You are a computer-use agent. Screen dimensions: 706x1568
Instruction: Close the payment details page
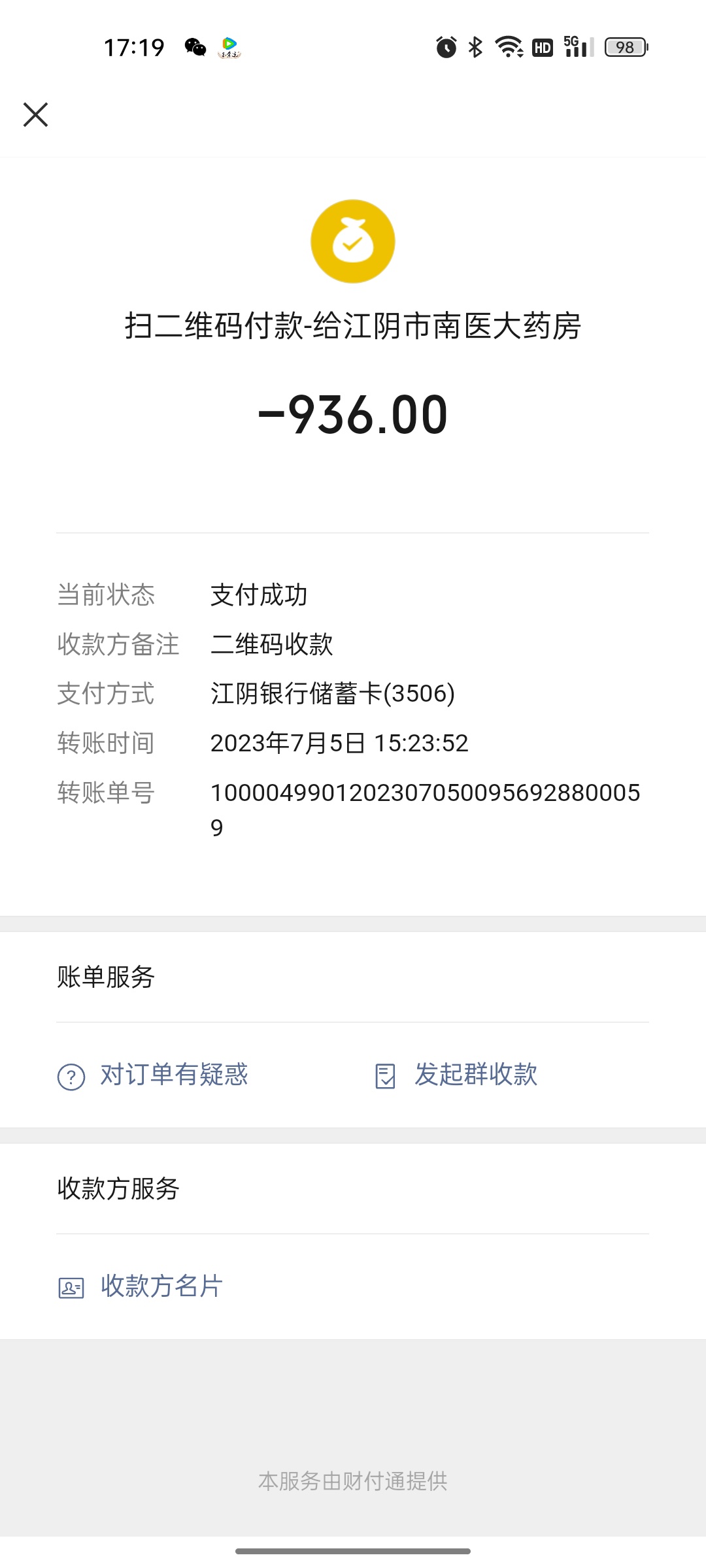[x=35, y=114]
